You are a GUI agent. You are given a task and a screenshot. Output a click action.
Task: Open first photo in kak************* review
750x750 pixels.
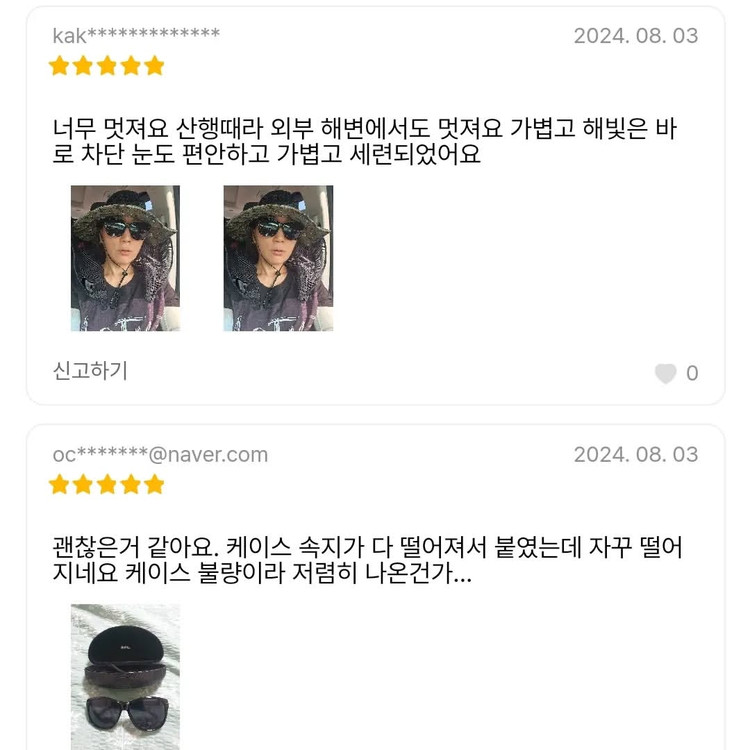(125, 258)
